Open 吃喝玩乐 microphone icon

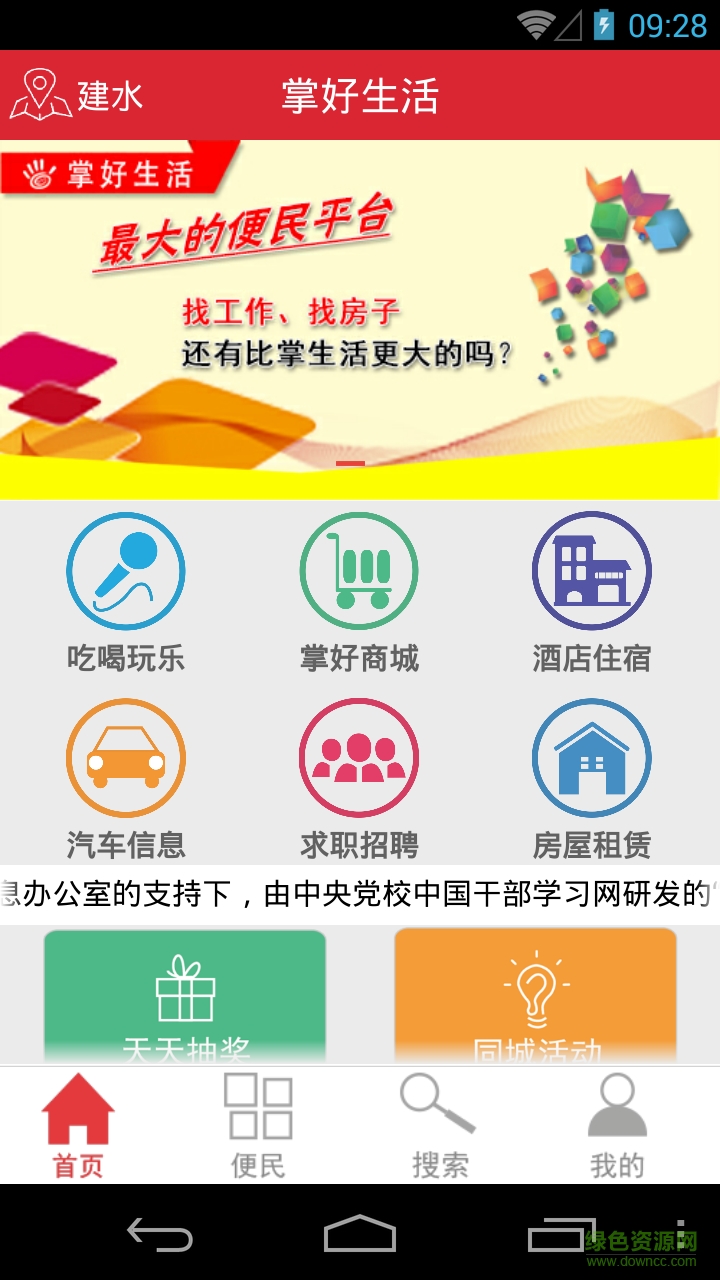[x=125, y=570]
